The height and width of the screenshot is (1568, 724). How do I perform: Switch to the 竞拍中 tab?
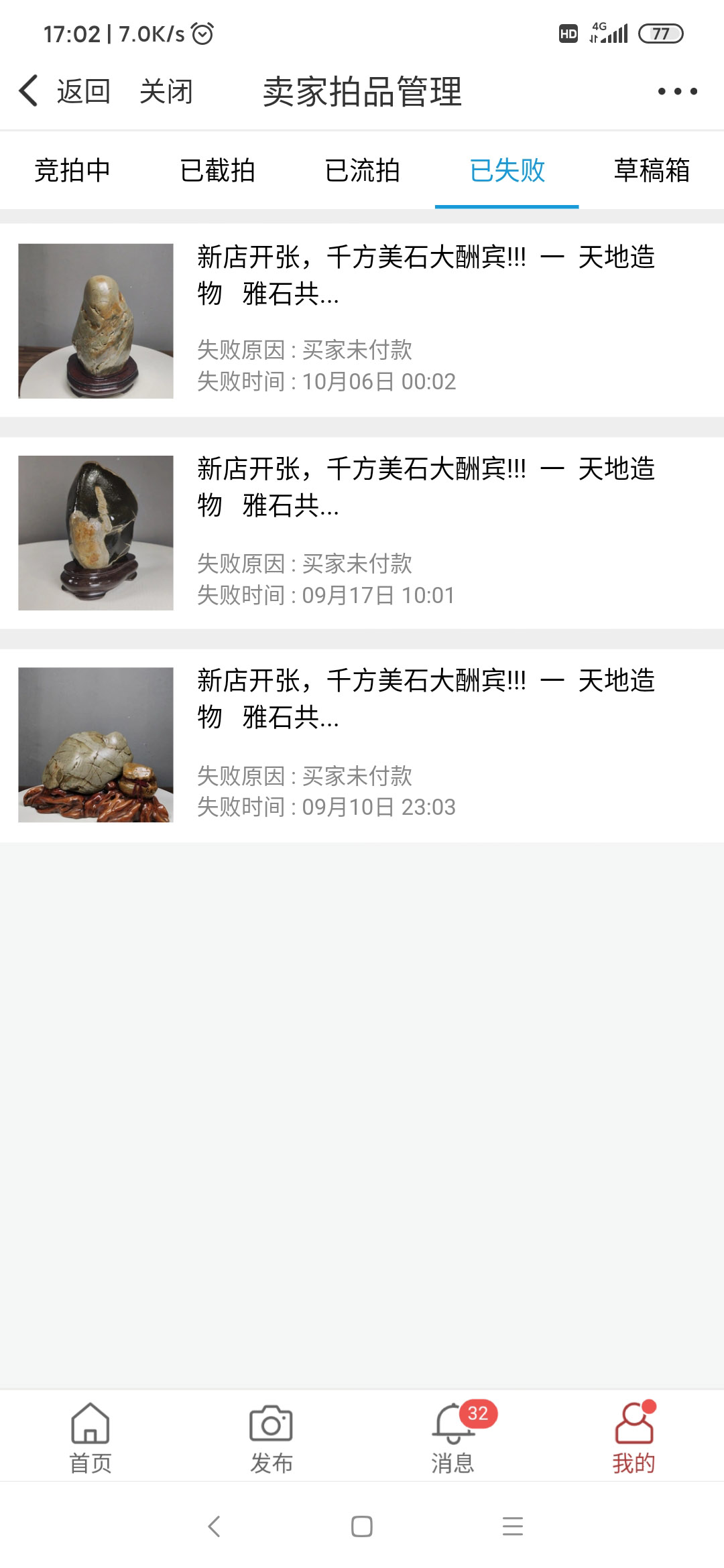pos(72,170)
